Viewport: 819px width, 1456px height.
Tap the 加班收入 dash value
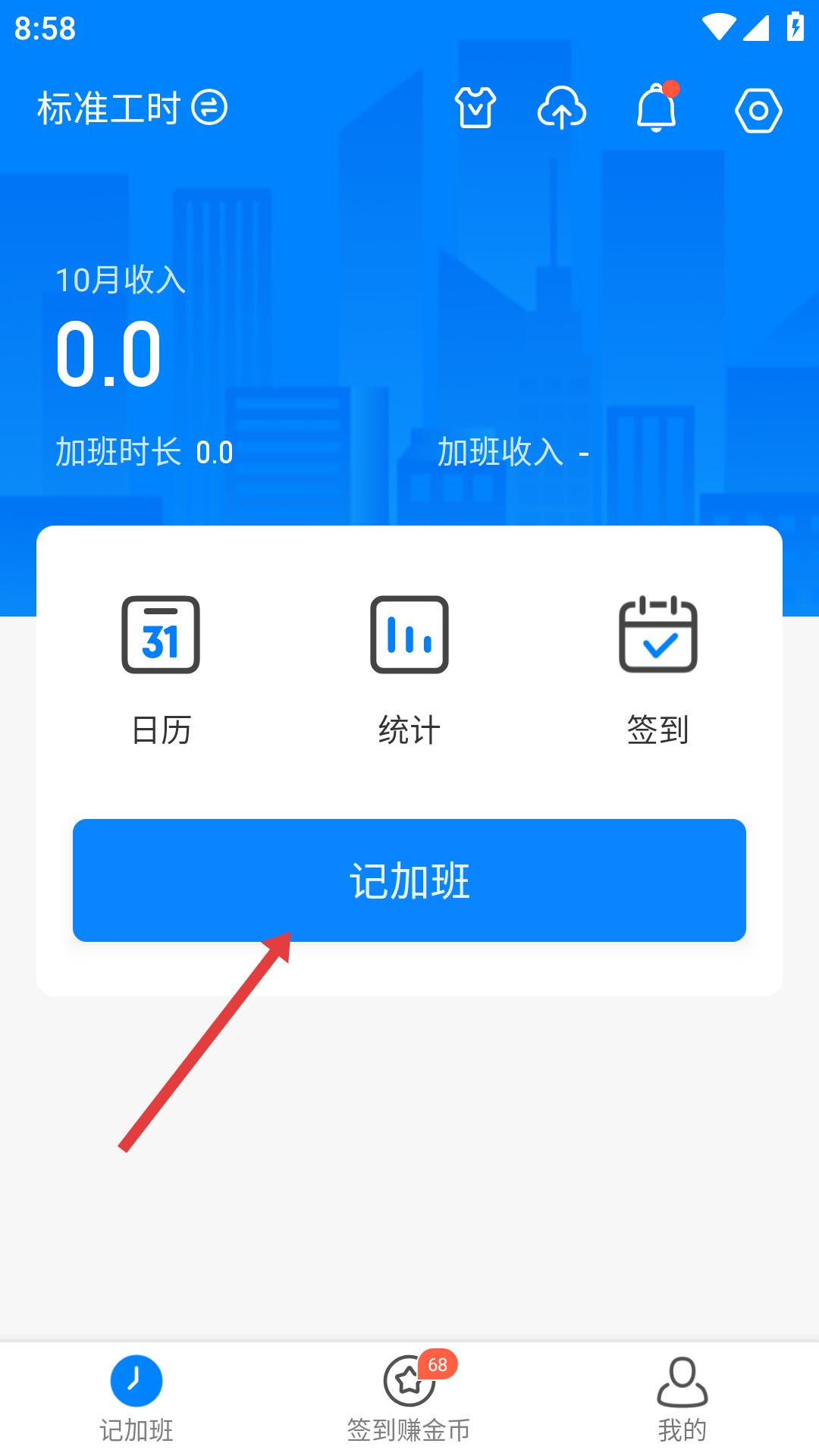click(x=584, y=453)
